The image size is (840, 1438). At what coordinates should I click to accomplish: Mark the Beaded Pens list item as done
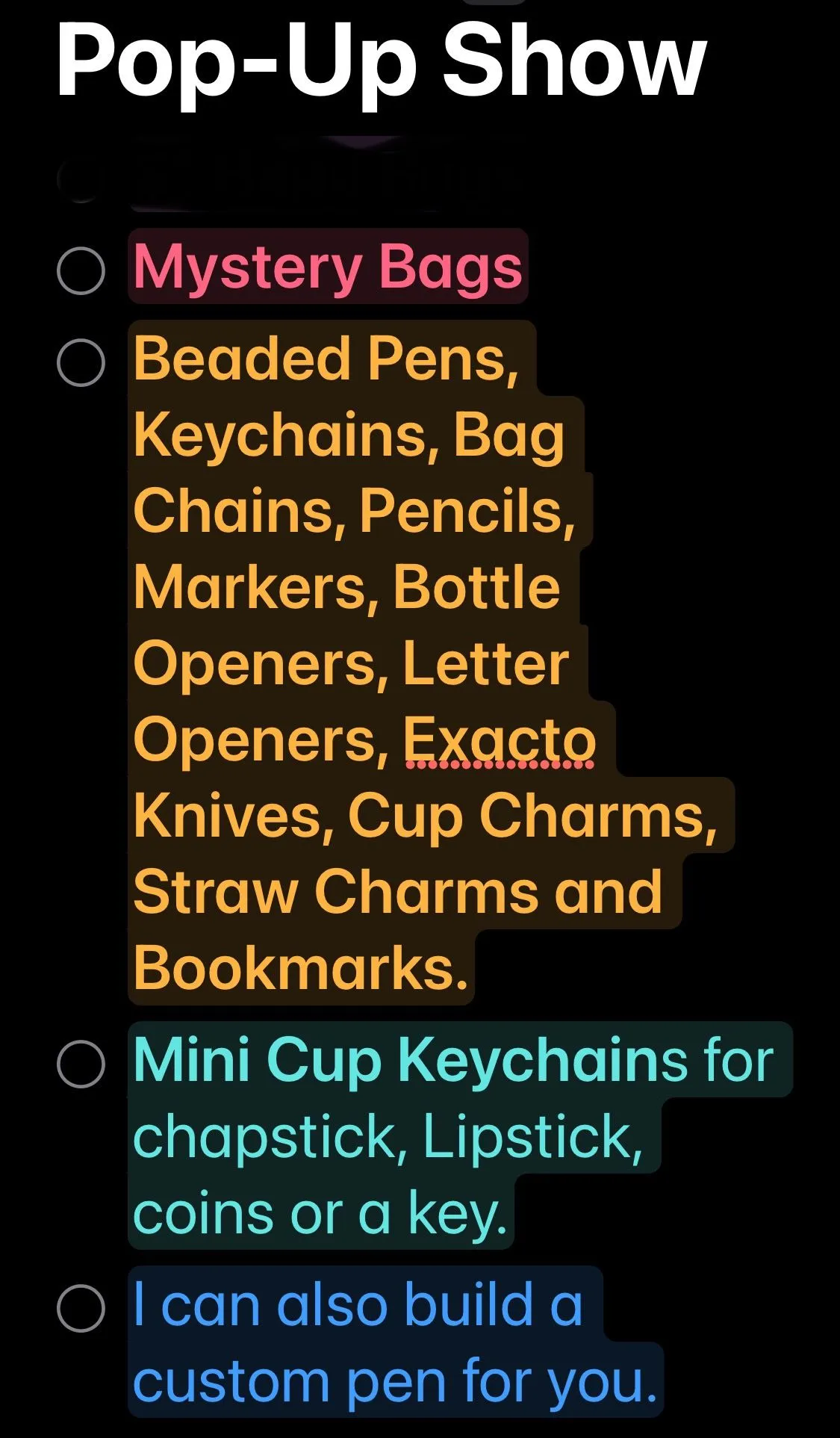tap(81, 362)
